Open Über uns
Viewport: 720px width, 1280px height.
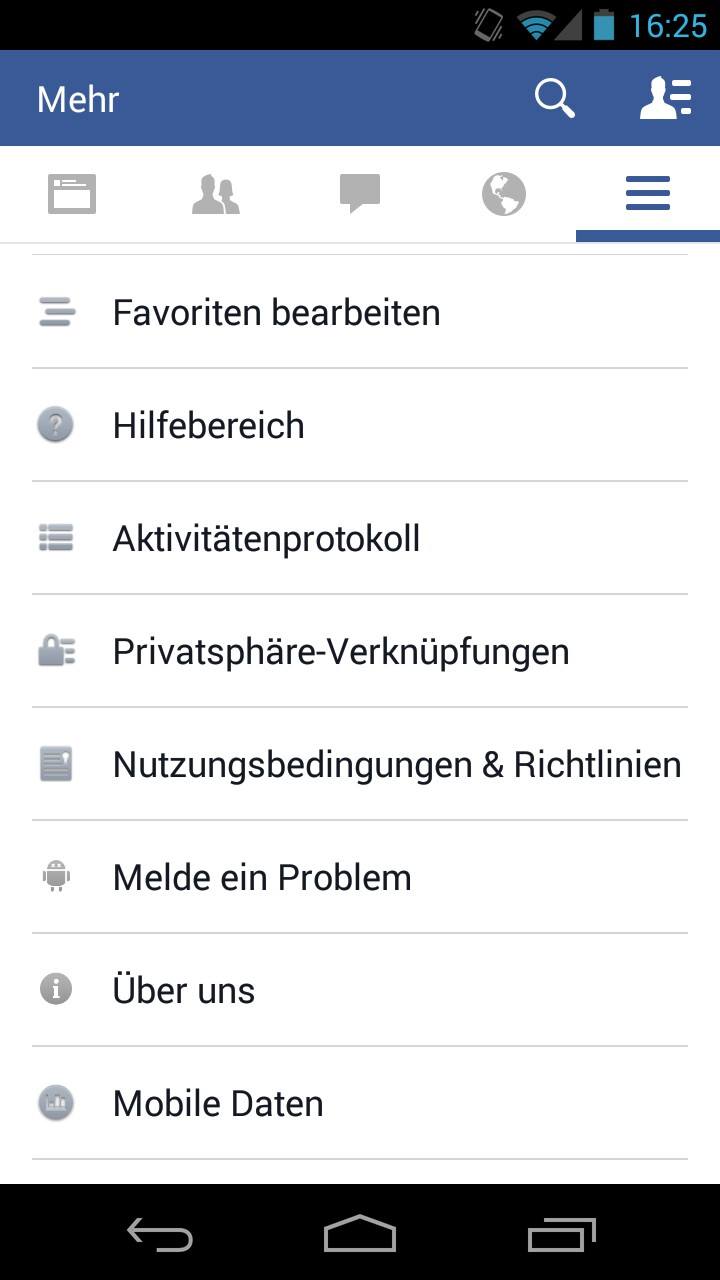360,990
